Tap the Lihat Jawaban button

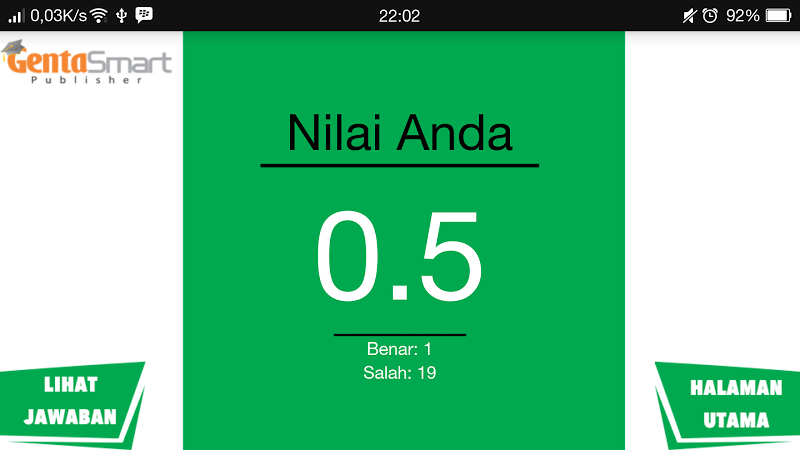(71, 402)
